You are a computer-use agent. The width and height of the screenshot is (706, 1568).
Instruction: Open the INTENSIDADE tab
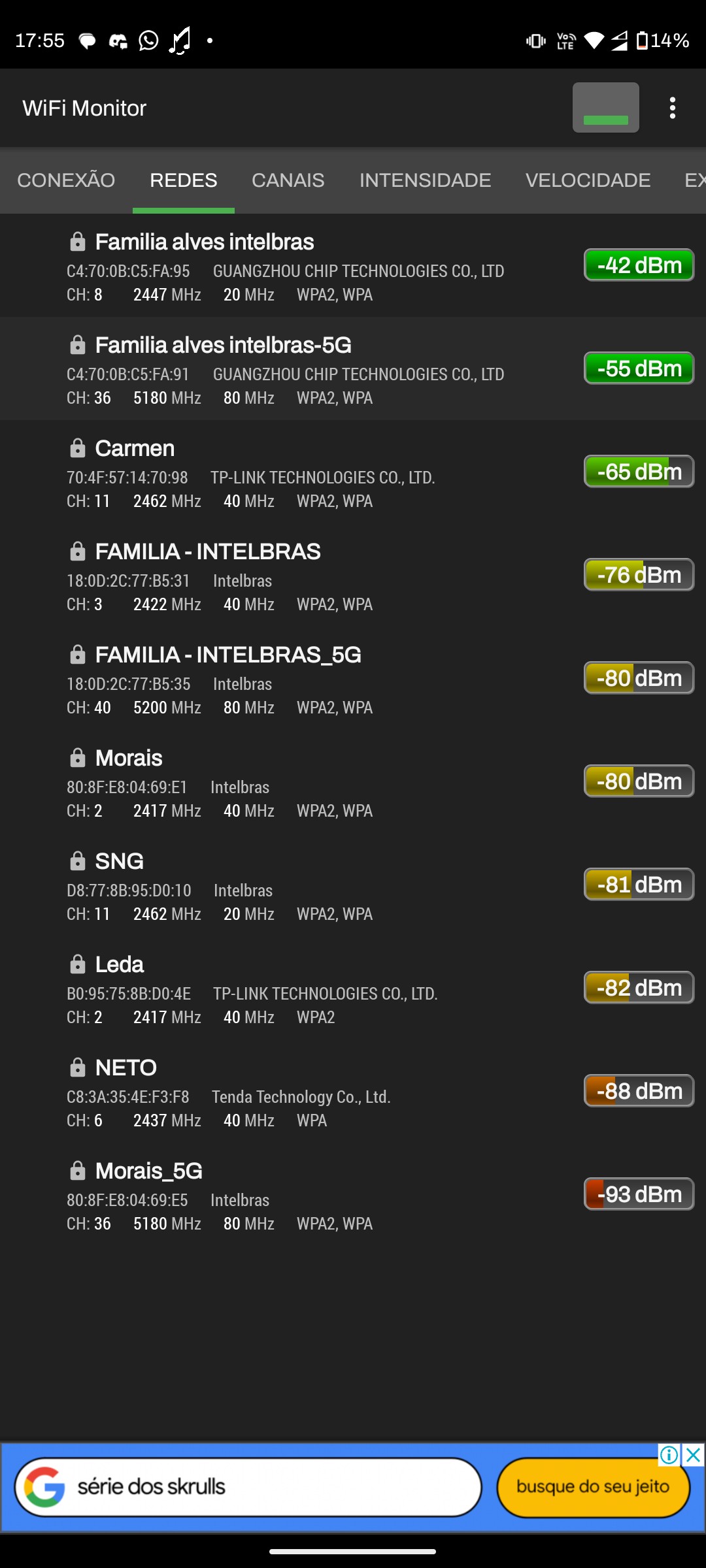(425, 180)
